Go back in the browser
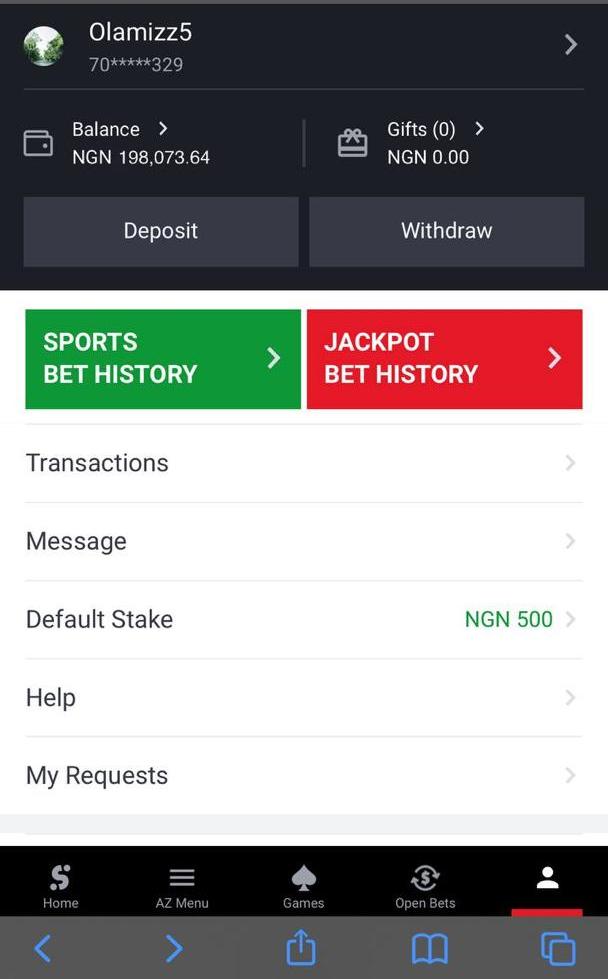The width and height of the screenshot is (608, 979). point(43,948)
